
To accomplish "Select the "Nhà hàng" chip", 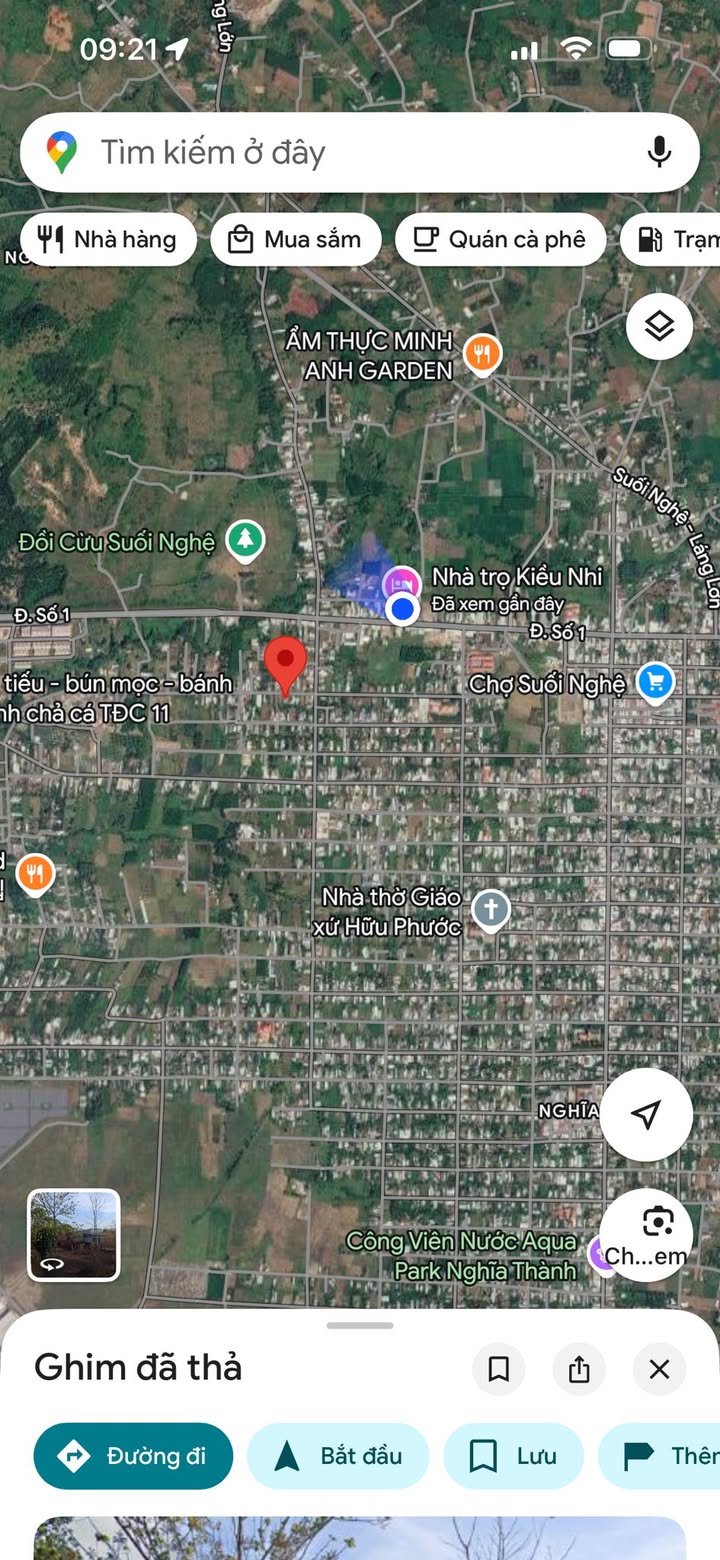I will point(108,240).
